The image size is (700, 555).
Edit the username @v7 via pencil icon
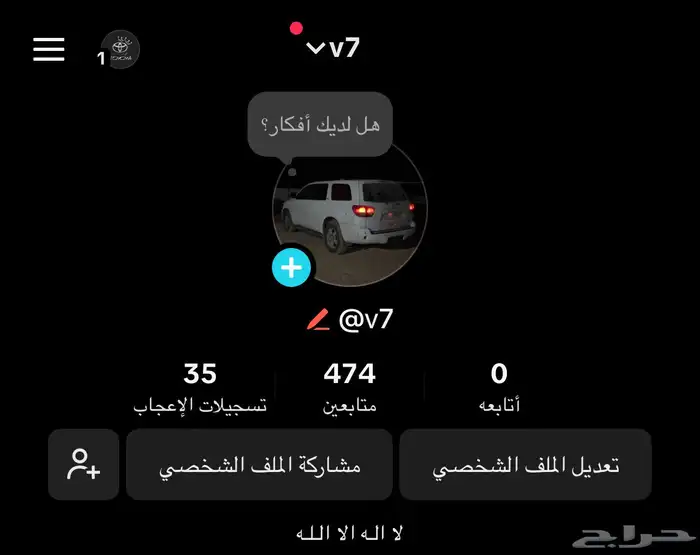point(317,320)
